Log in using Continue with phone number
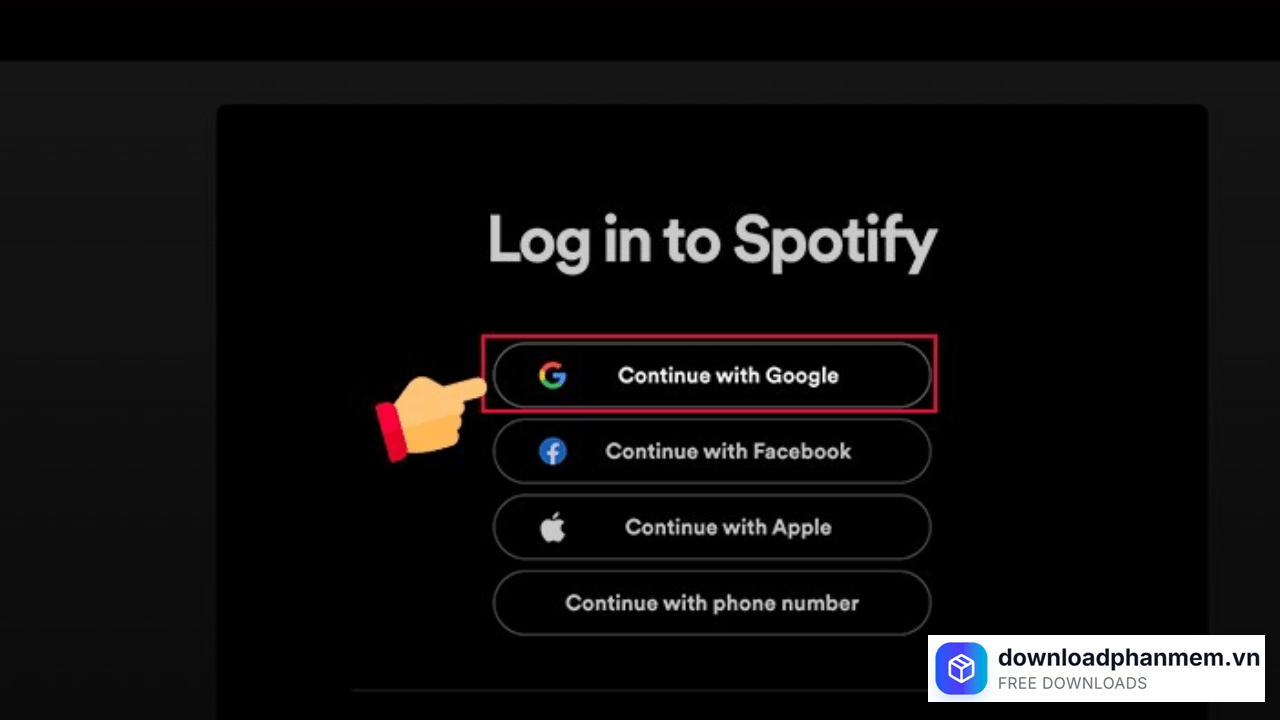 coord(712,603)
